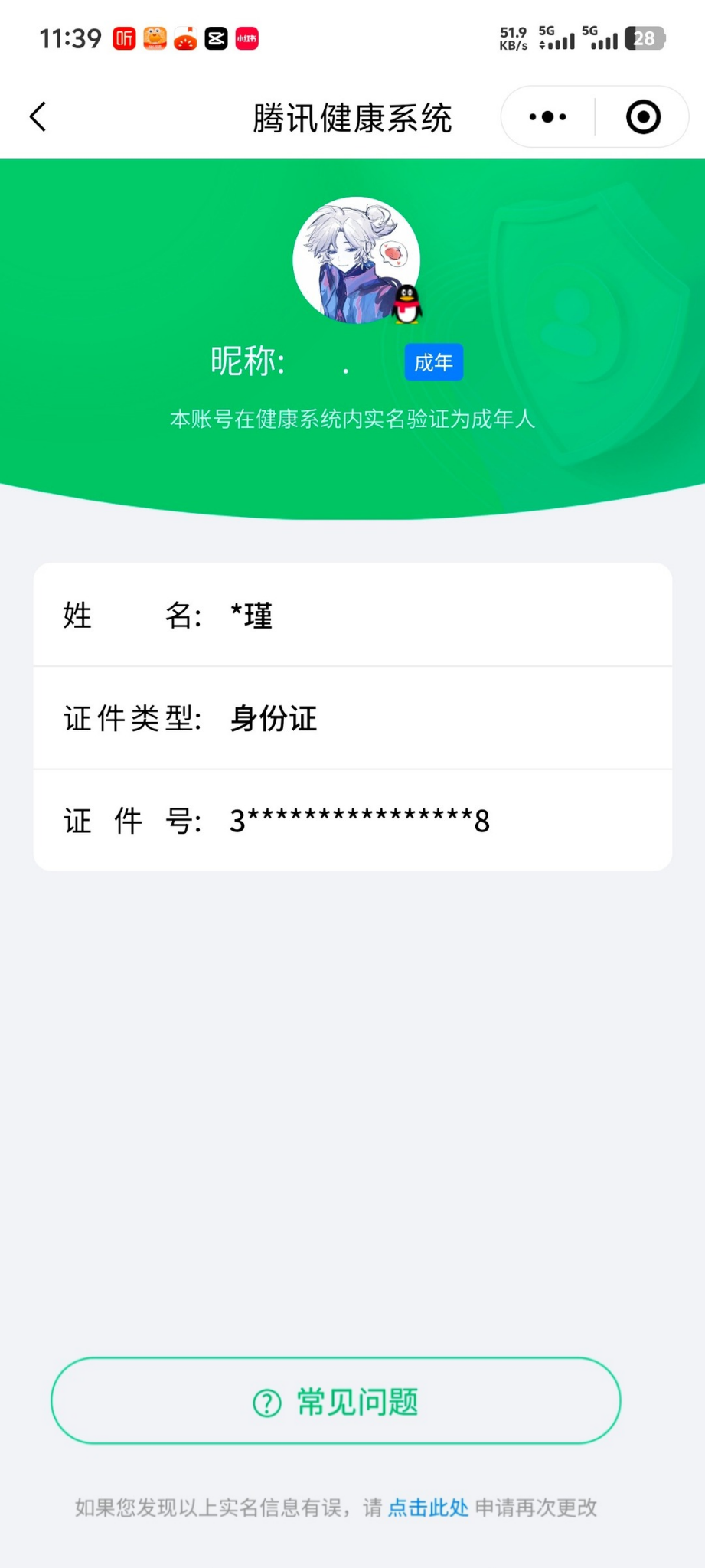The height and width of the screenshot is (1568, 705).
Task: Close the mini program with the circle button
Action: point(643,117)
